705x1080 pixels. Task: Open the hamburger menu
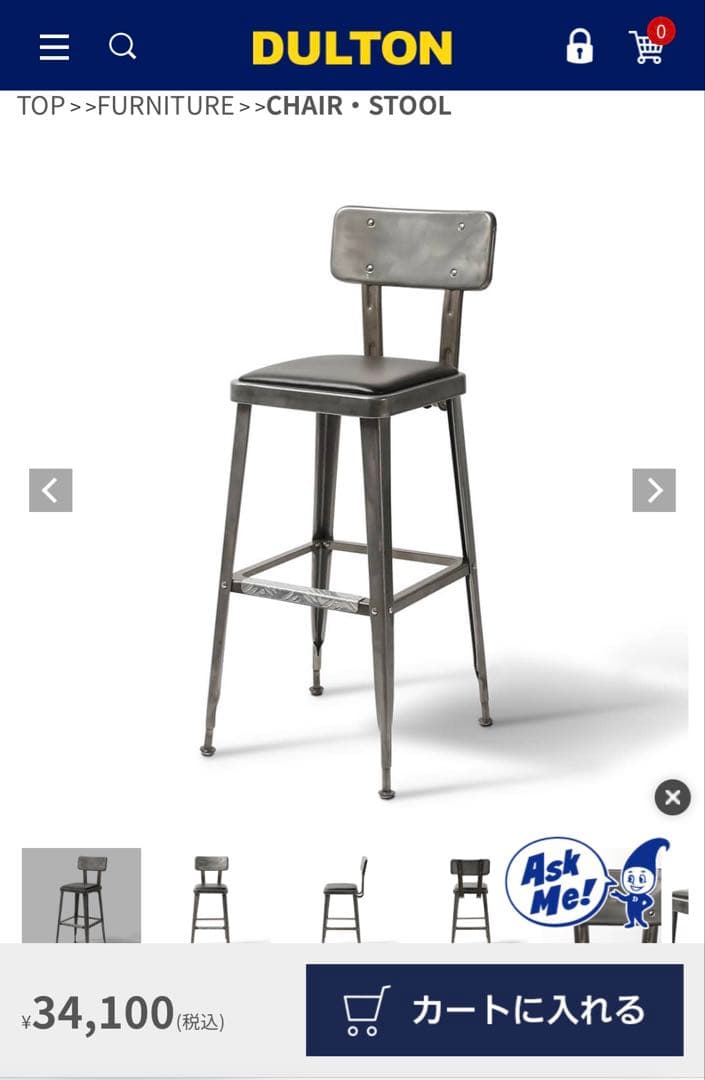point(54,47)
